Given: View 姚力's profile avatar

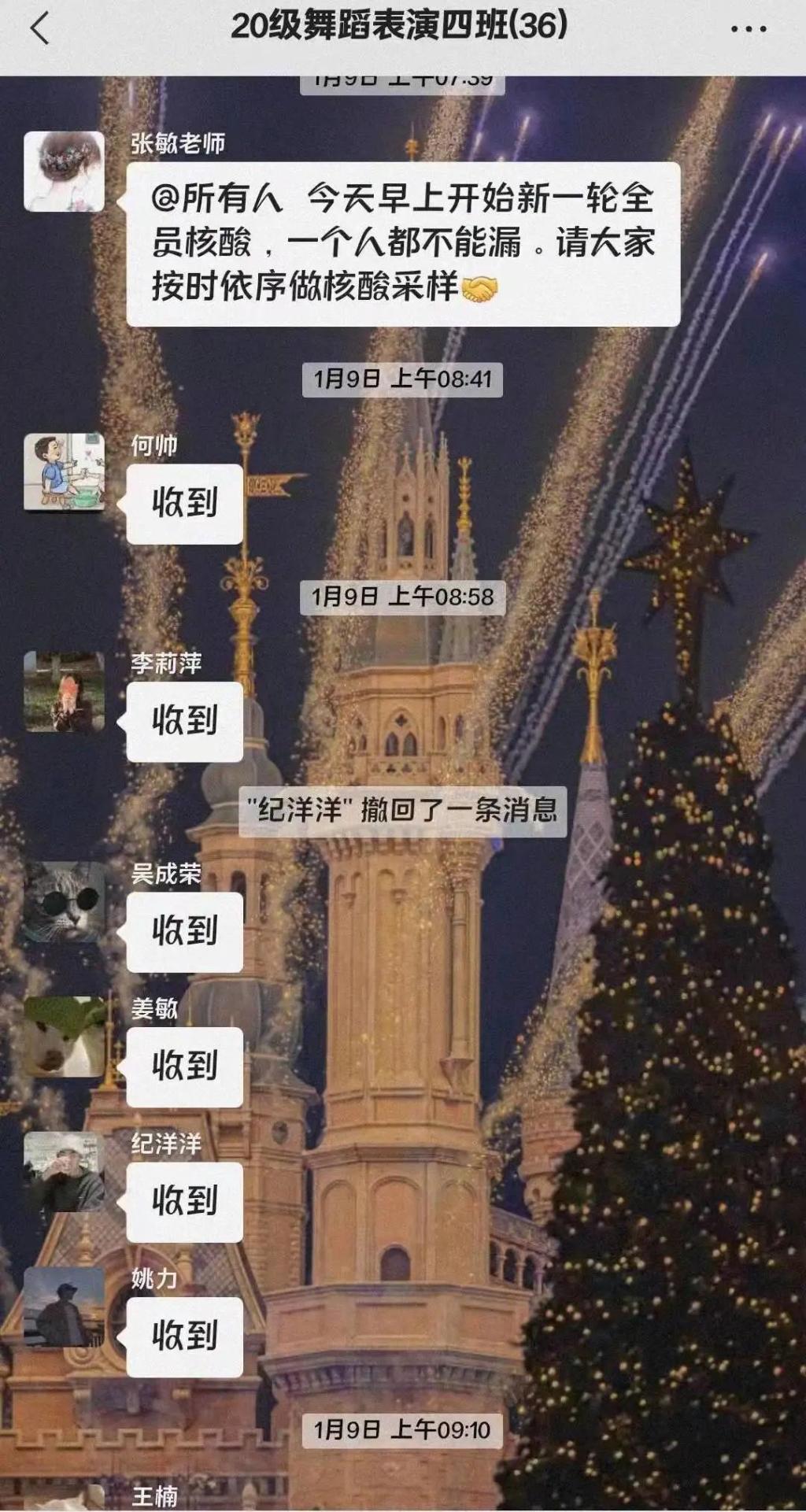Looking at the screenshot, I should pyautogui.click(x=65, y=1307).
